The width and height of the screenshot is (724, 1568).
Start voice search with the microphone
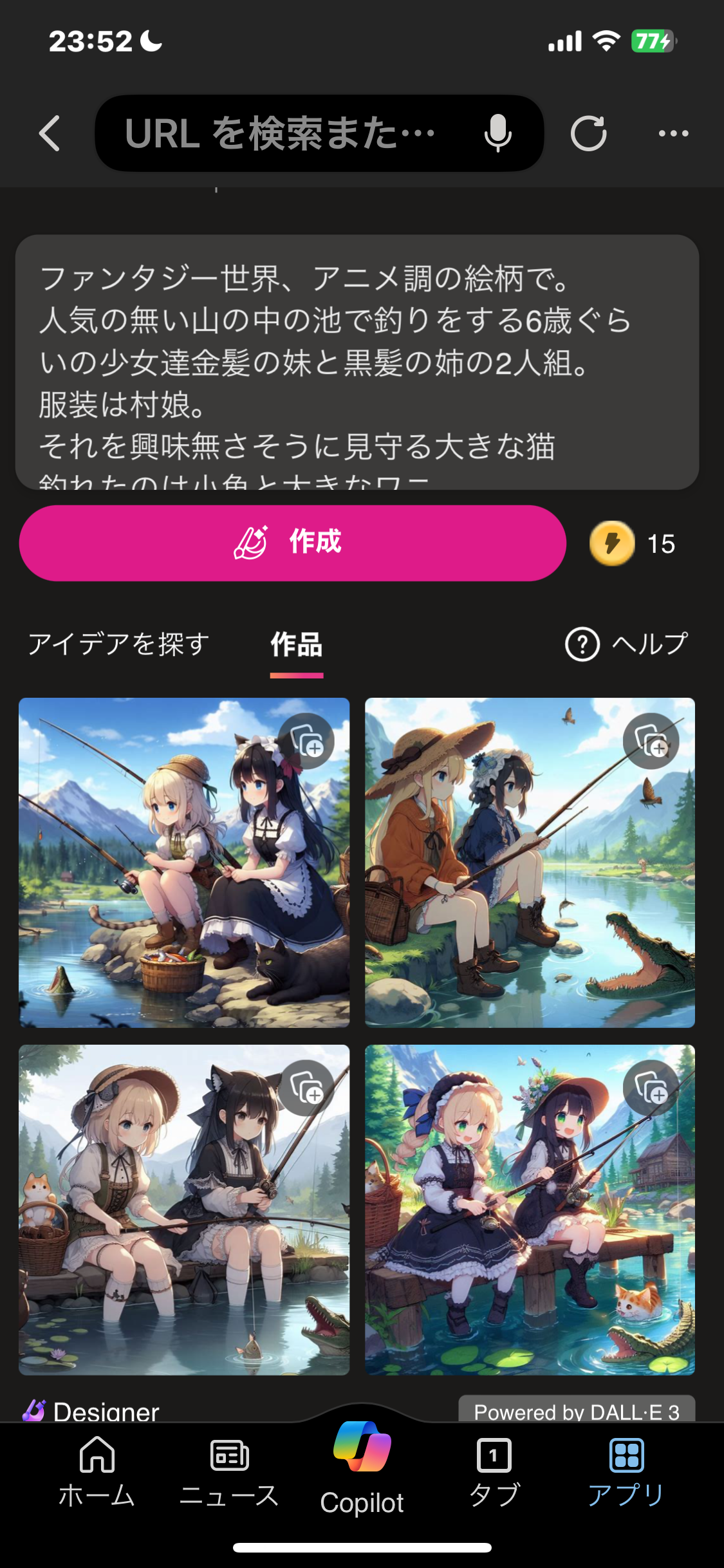pyautogui.click(x=497, y=133)
